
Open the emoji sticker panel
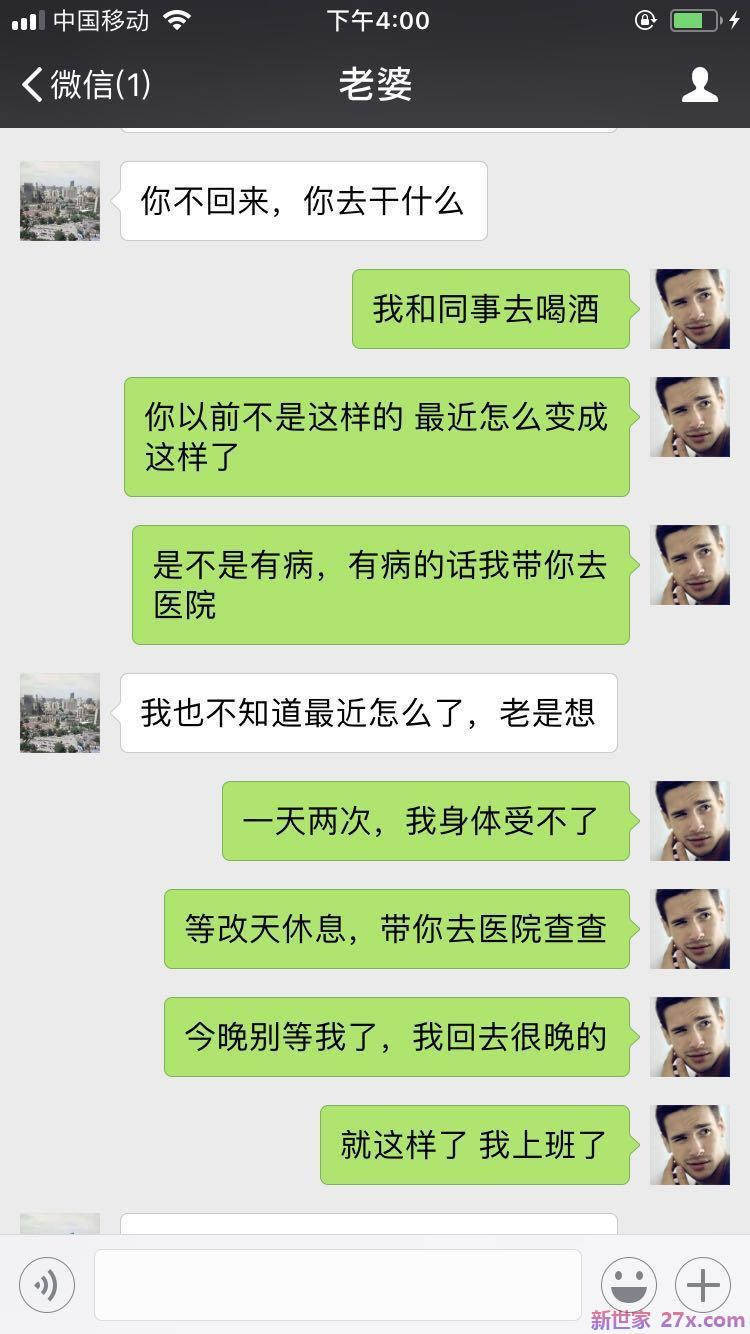(629, 1284)
